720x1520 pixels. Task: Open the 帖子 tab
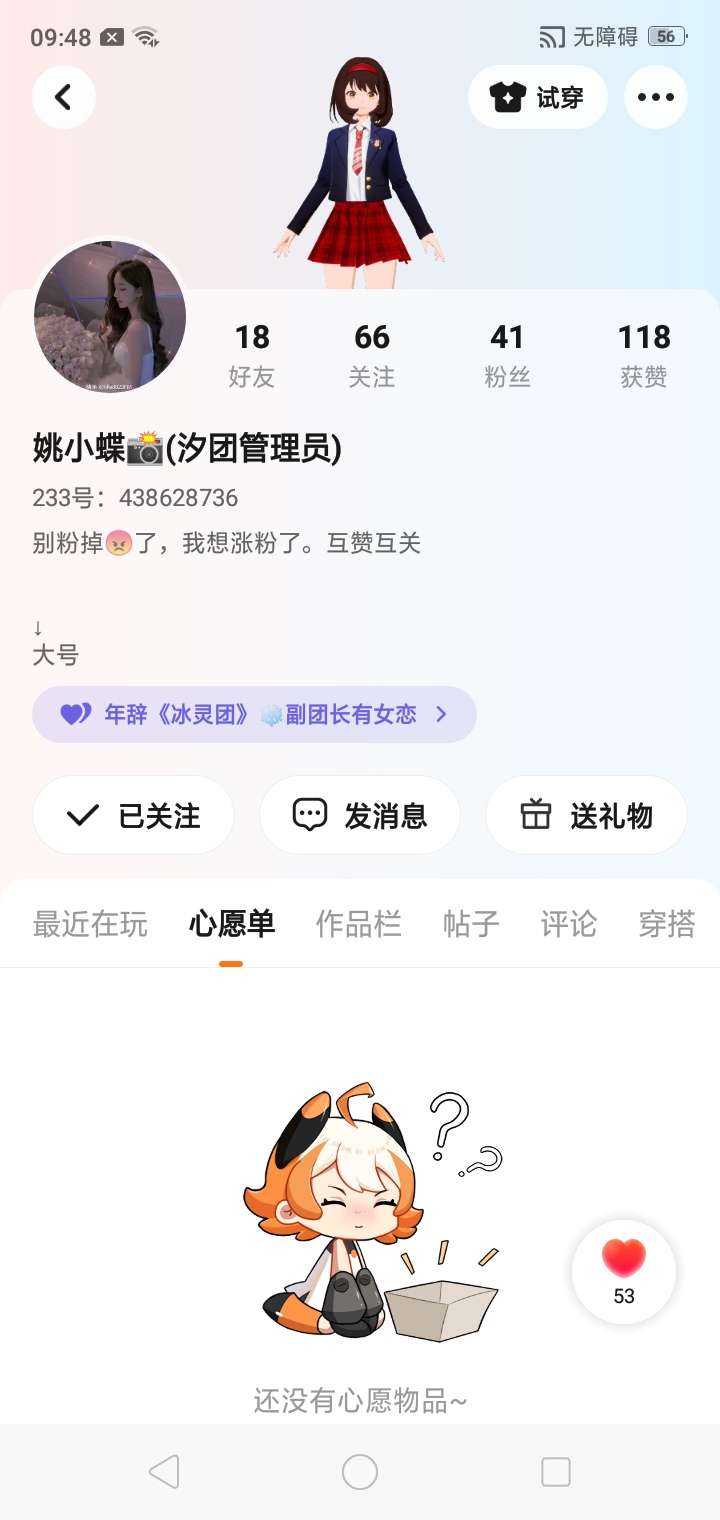pos(471,924)
